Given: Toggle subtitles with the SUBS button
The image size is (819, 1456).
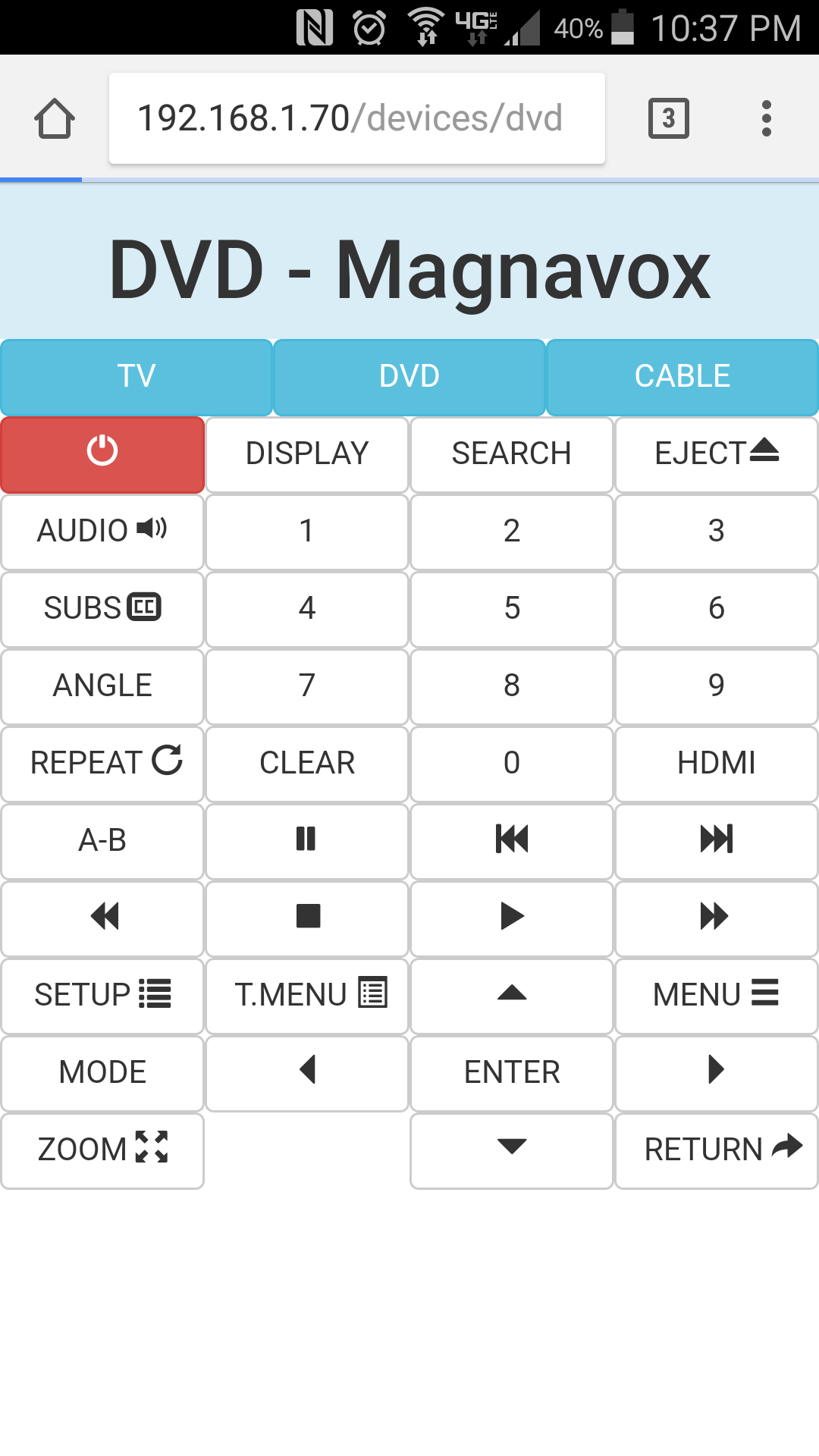Looking at the screenshot, I should click(102, 609).
